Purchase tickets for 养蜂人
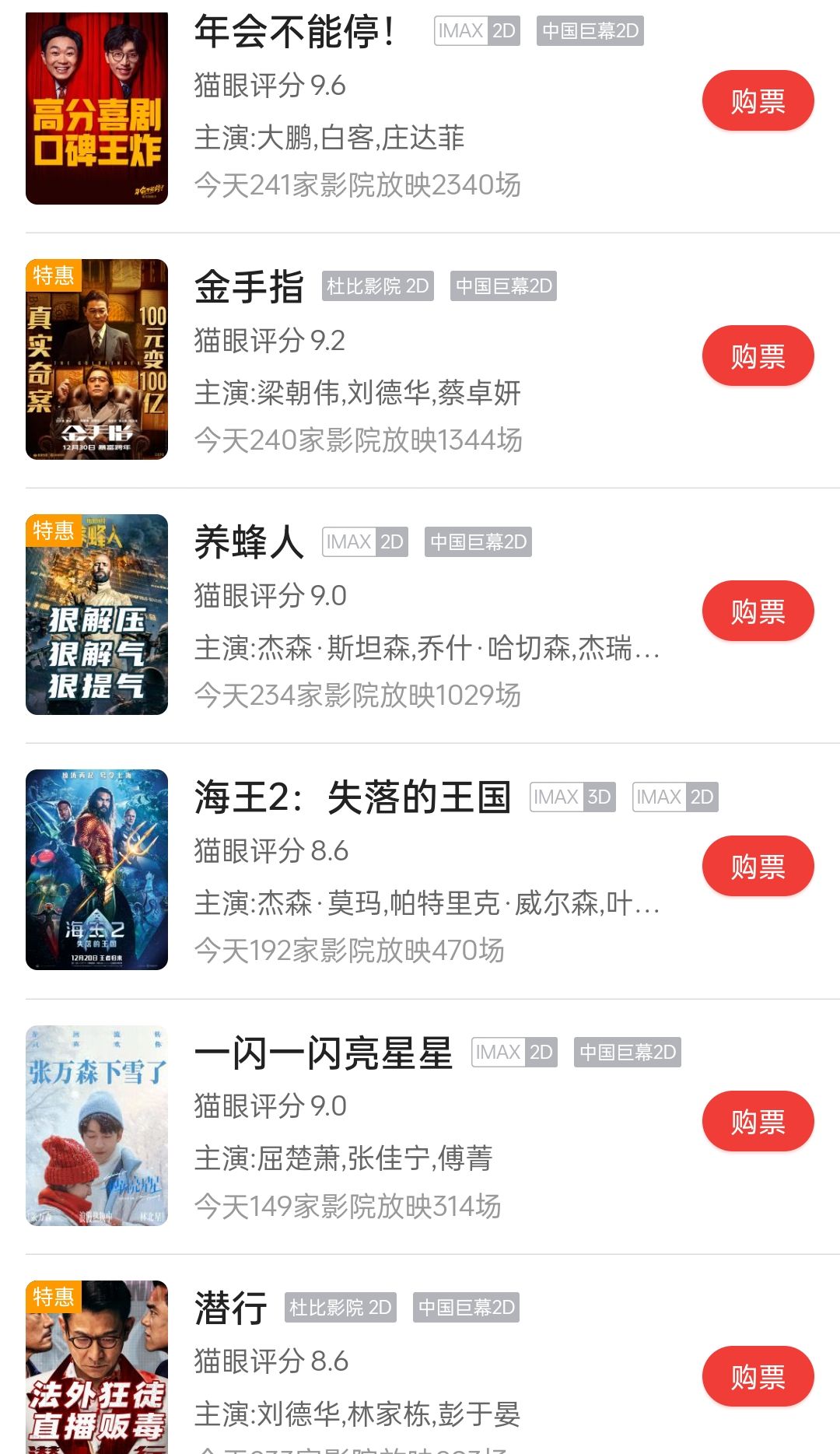Image resolution: width=840 pixels, height=1454 pixels. tap(758, 611)
